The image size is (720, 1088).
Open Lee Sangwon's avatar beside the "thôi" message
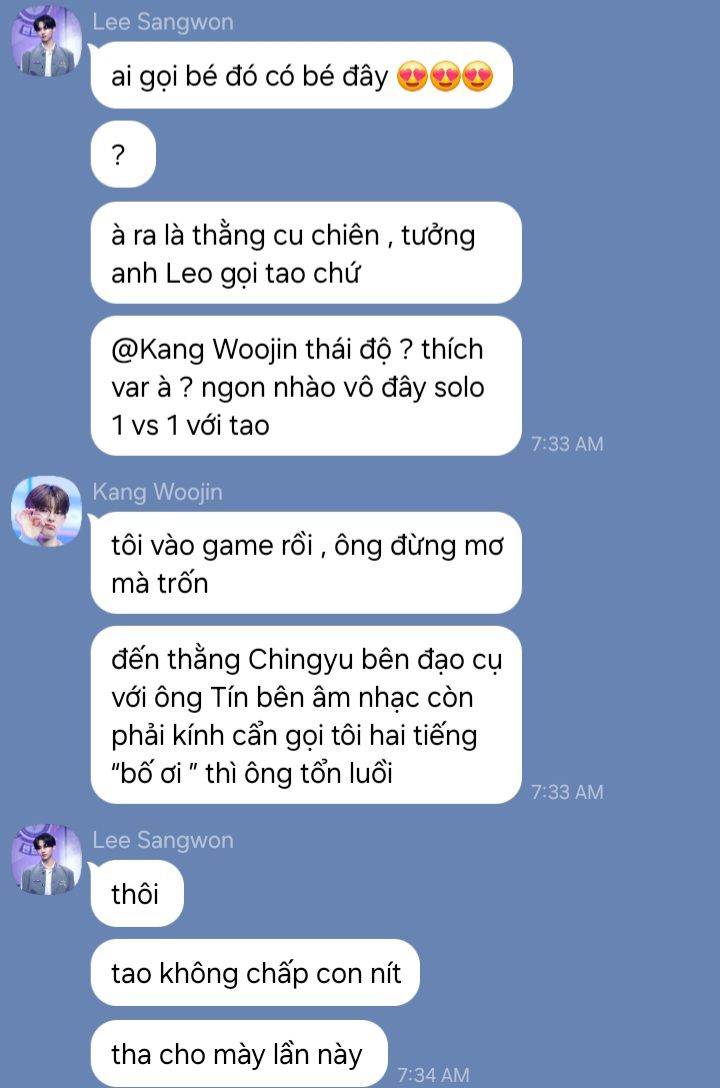[46, 859]
